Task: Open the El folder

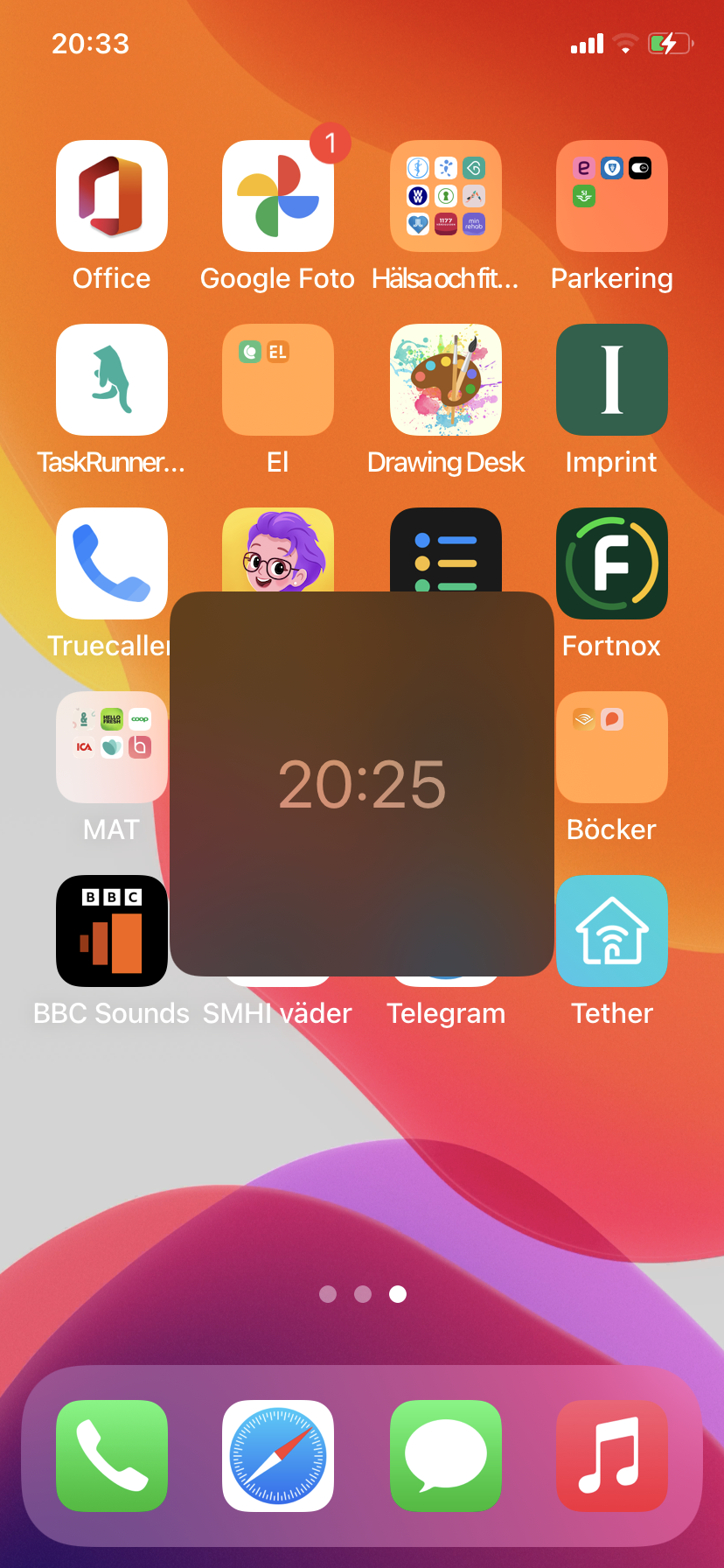Action: [x=278, y=381]
